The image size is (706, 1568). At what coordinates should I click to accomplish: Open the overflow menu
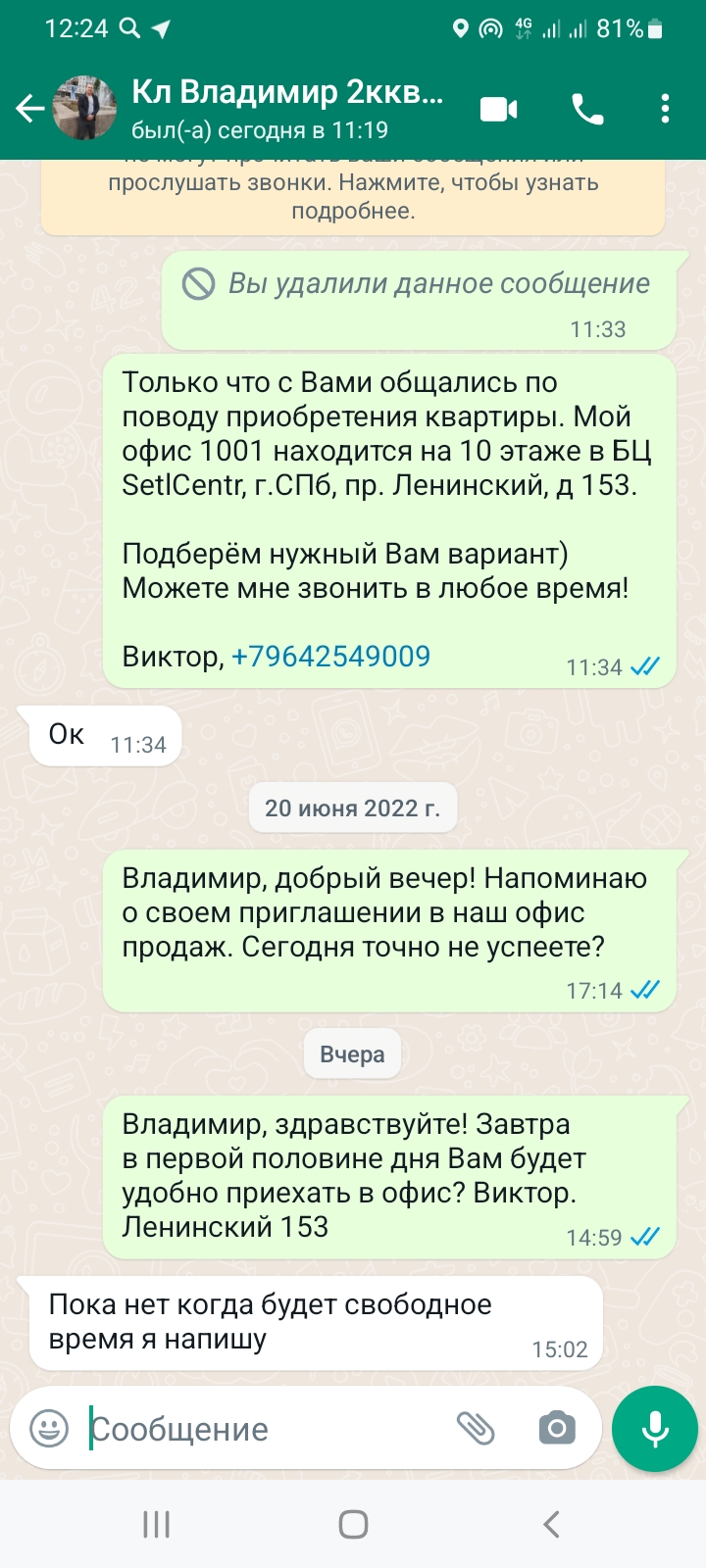[665, 109]
